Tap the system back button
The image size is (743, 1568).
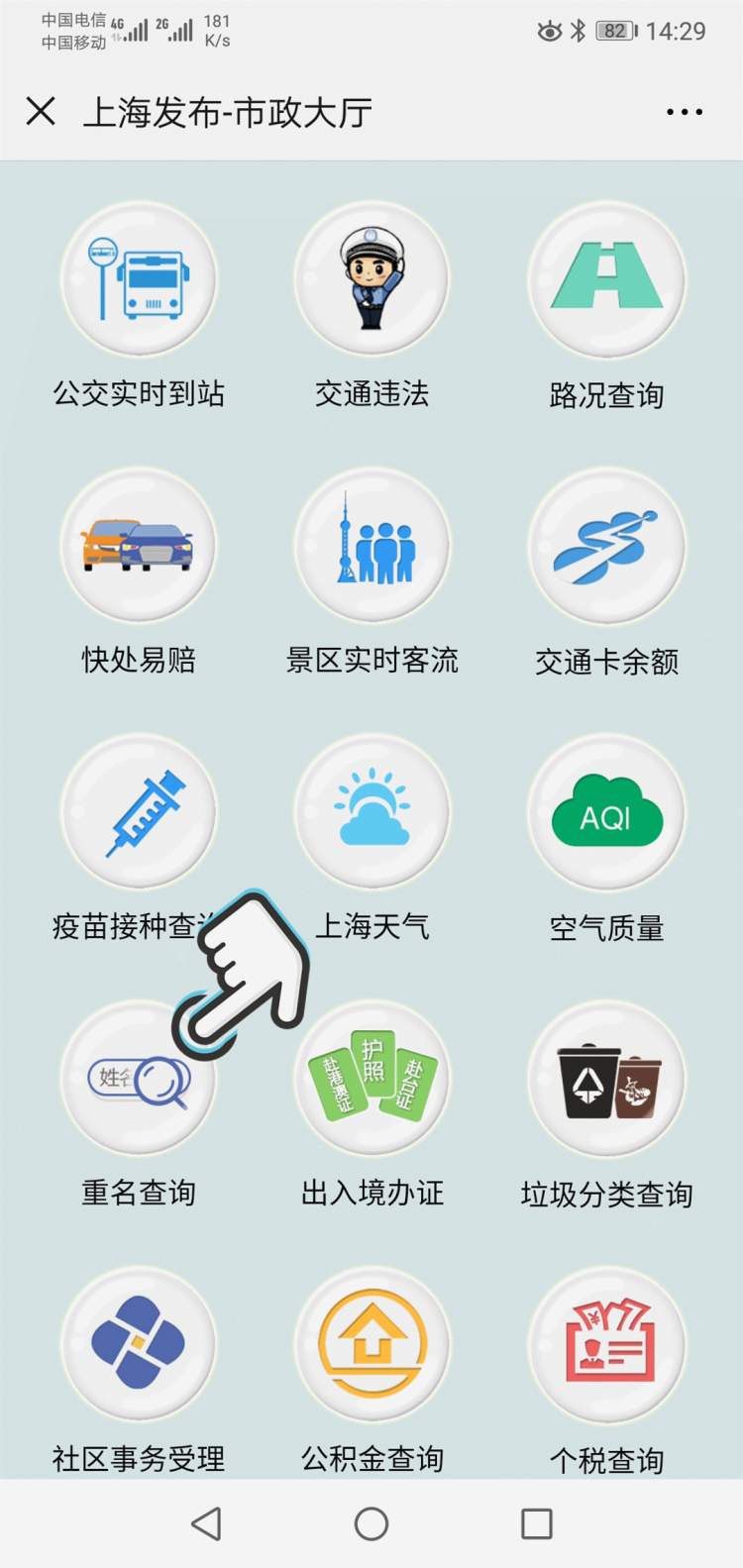pyautogui.click(x=206, y=1523)
